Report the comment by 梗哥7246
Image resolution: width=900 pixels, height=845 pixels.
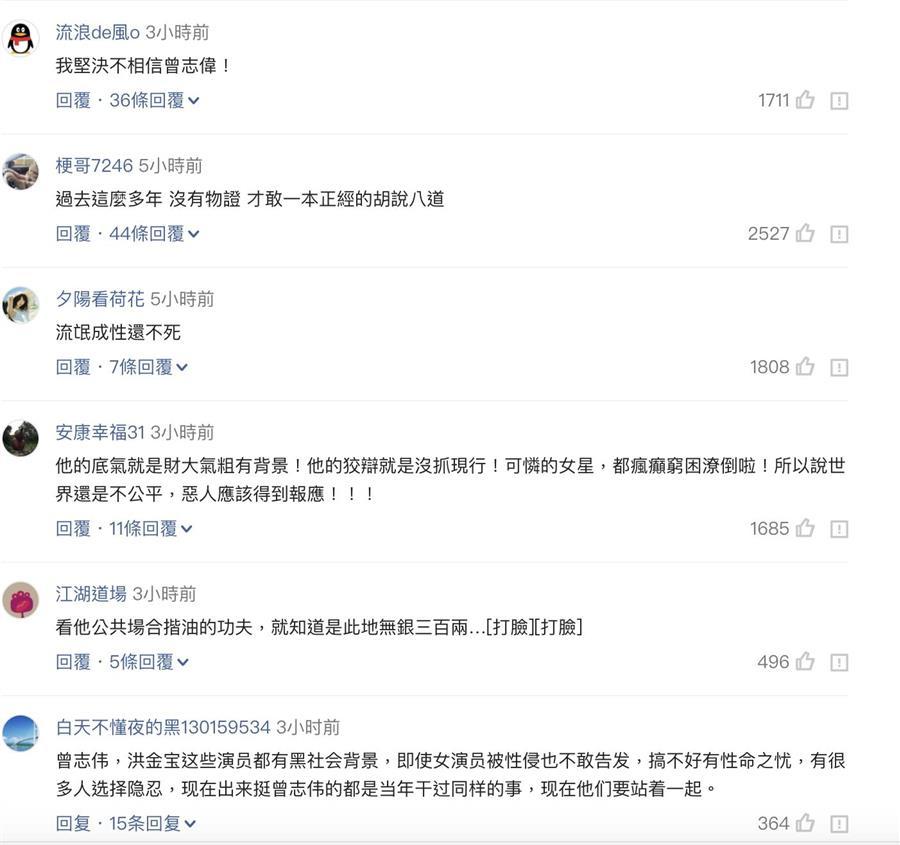839,233
